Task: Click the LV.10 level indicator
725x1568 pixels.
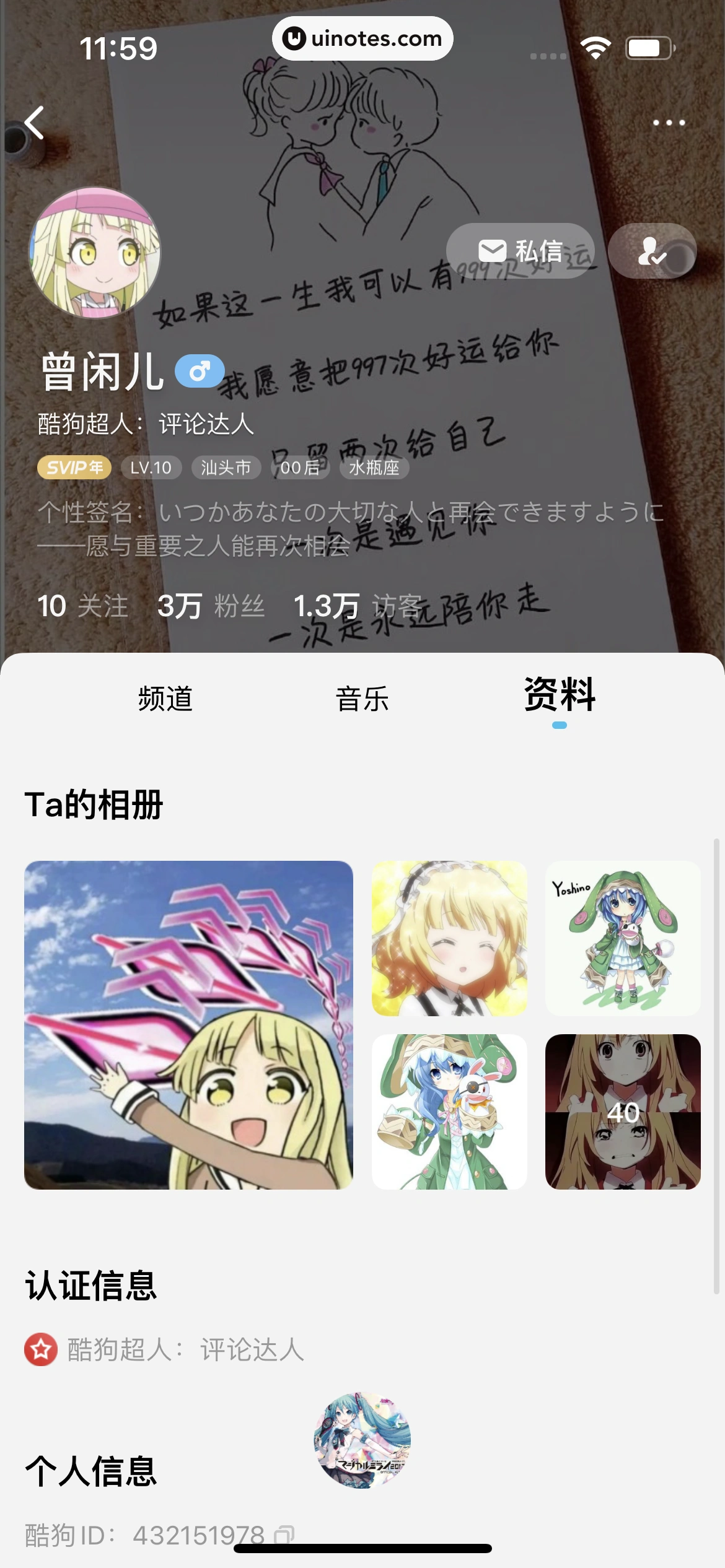Action: coord(151,468)
